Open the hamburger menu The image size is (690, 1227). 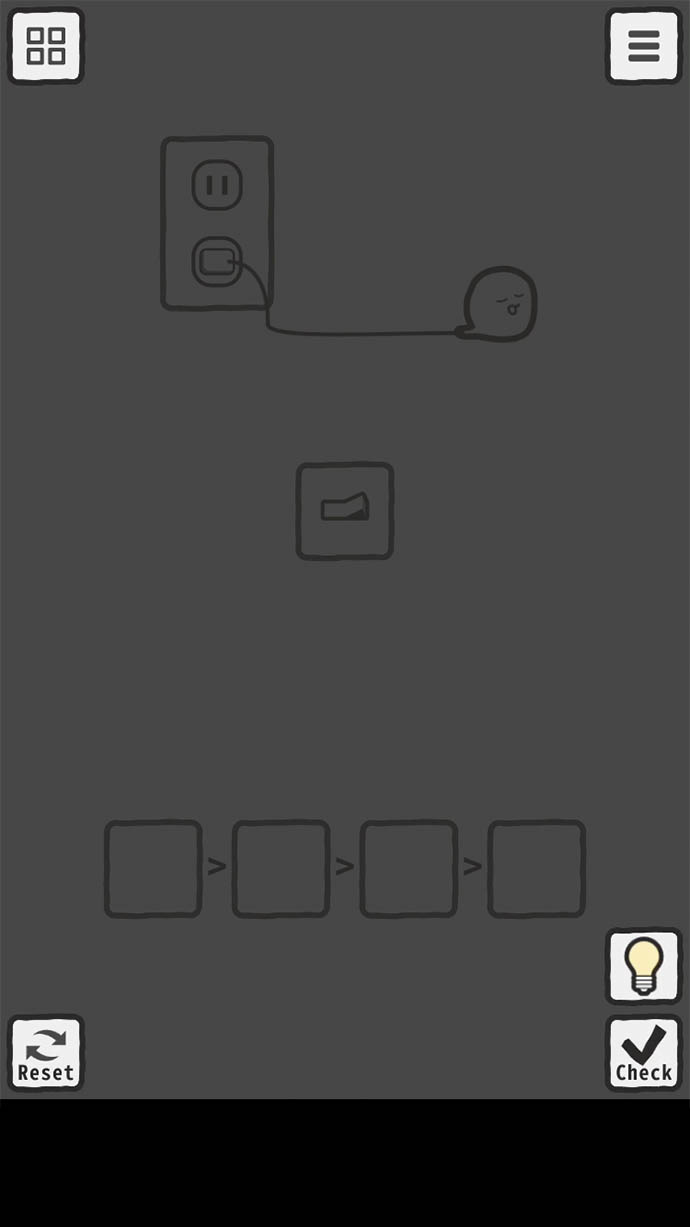[x=643, y=46]
